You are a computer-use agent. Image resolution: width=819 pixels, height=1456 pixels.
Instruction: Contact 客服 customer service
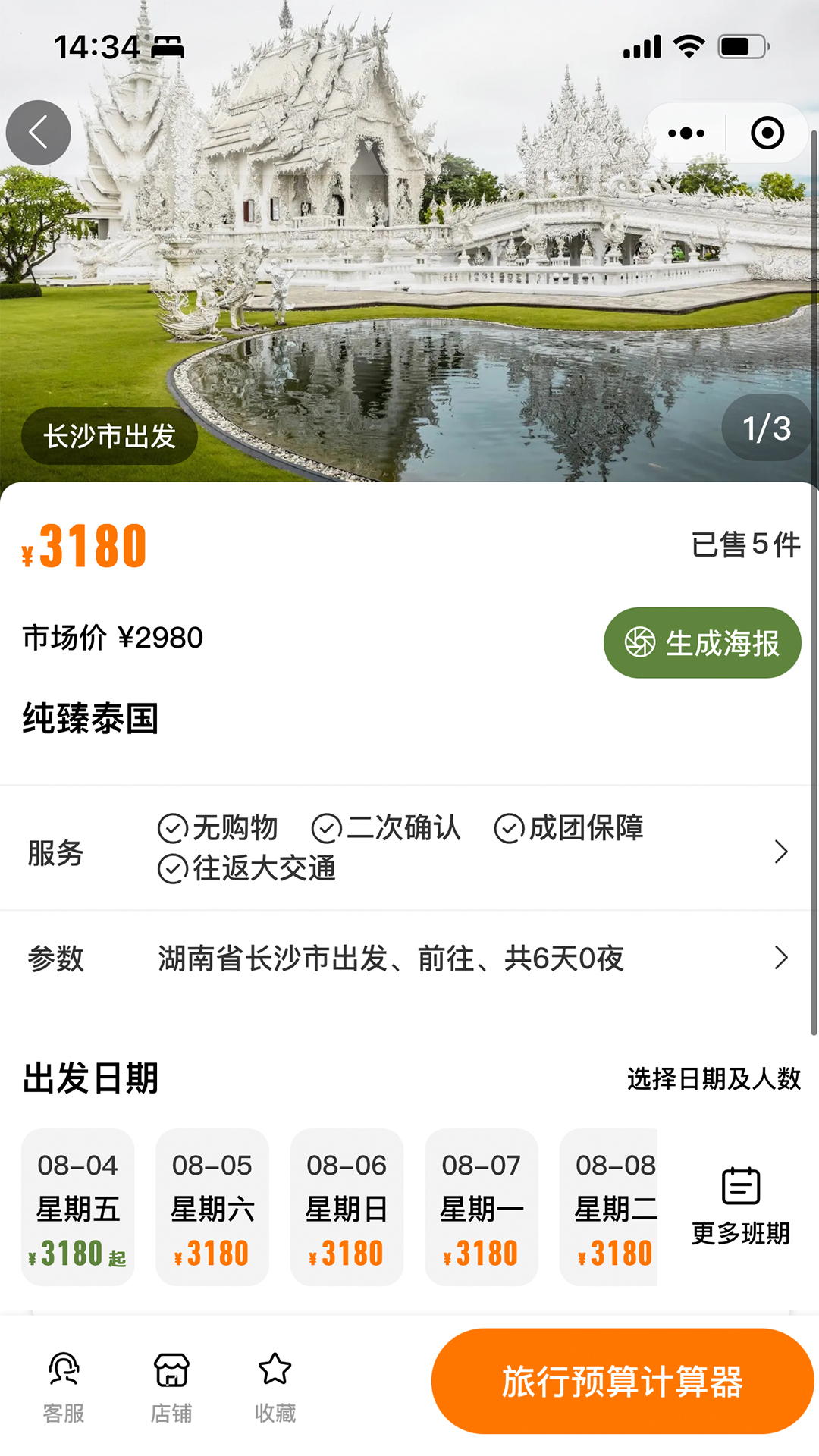tap(64, 1386)
